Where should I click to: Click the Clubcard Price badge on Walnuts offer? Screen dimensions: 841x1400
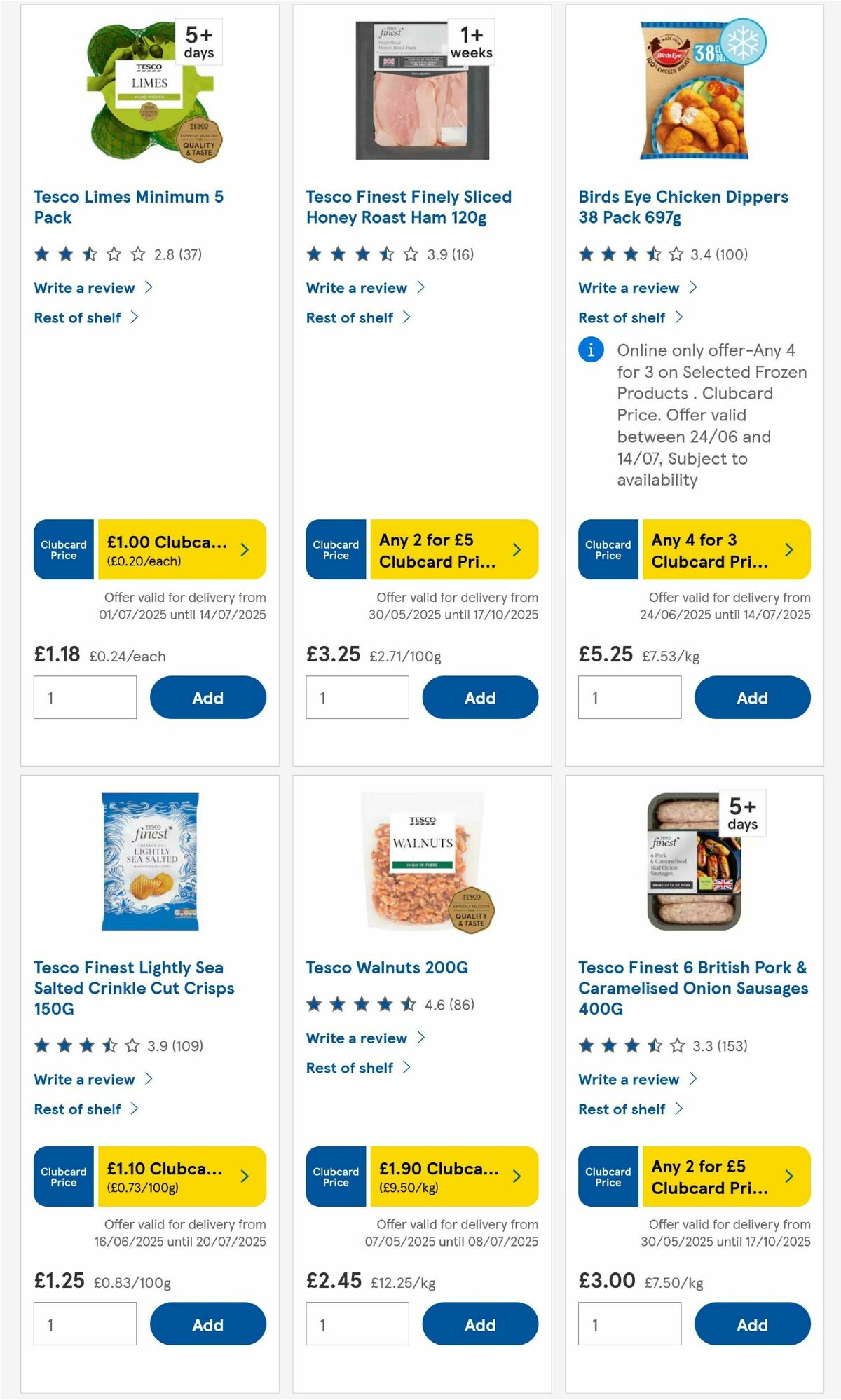click(335, 1177)
